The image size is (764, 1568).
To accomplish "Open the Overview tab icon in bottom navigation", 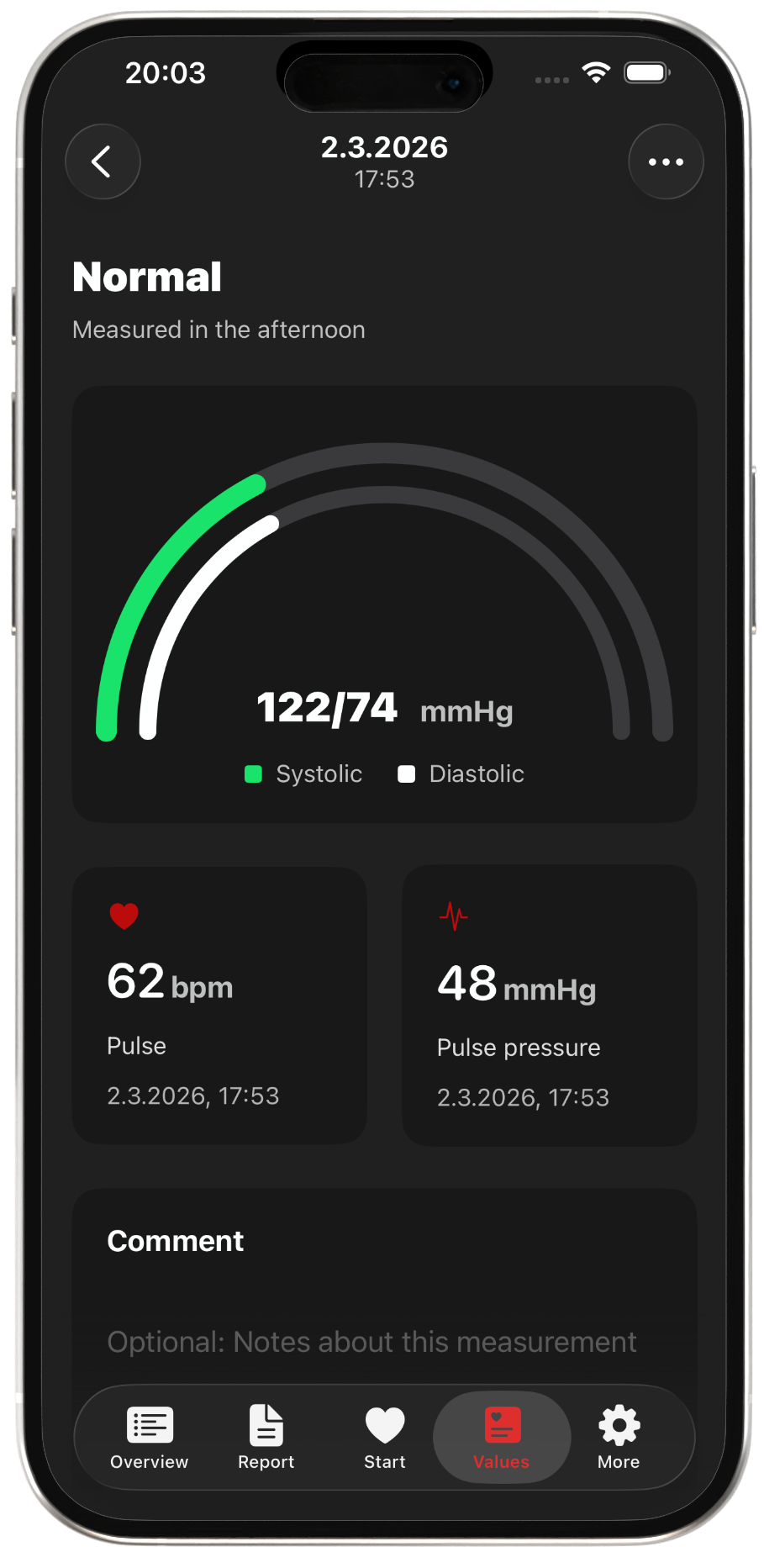I will pyautogui.click(x=149, y=1423).
